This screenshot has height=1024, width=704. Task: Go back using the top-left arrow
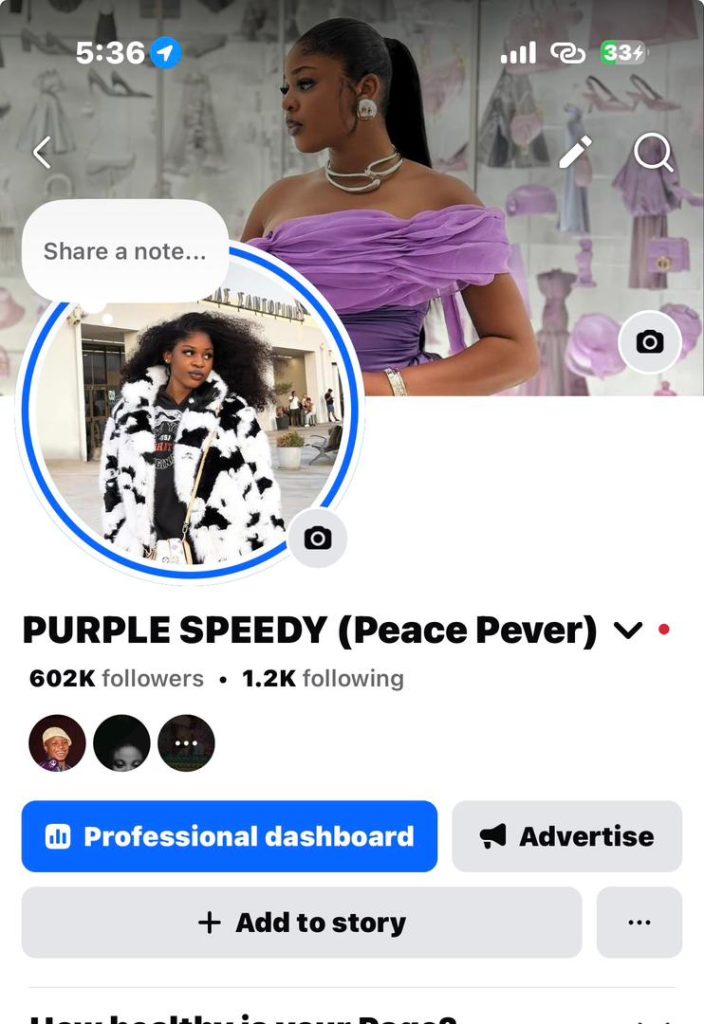point(42,153)
